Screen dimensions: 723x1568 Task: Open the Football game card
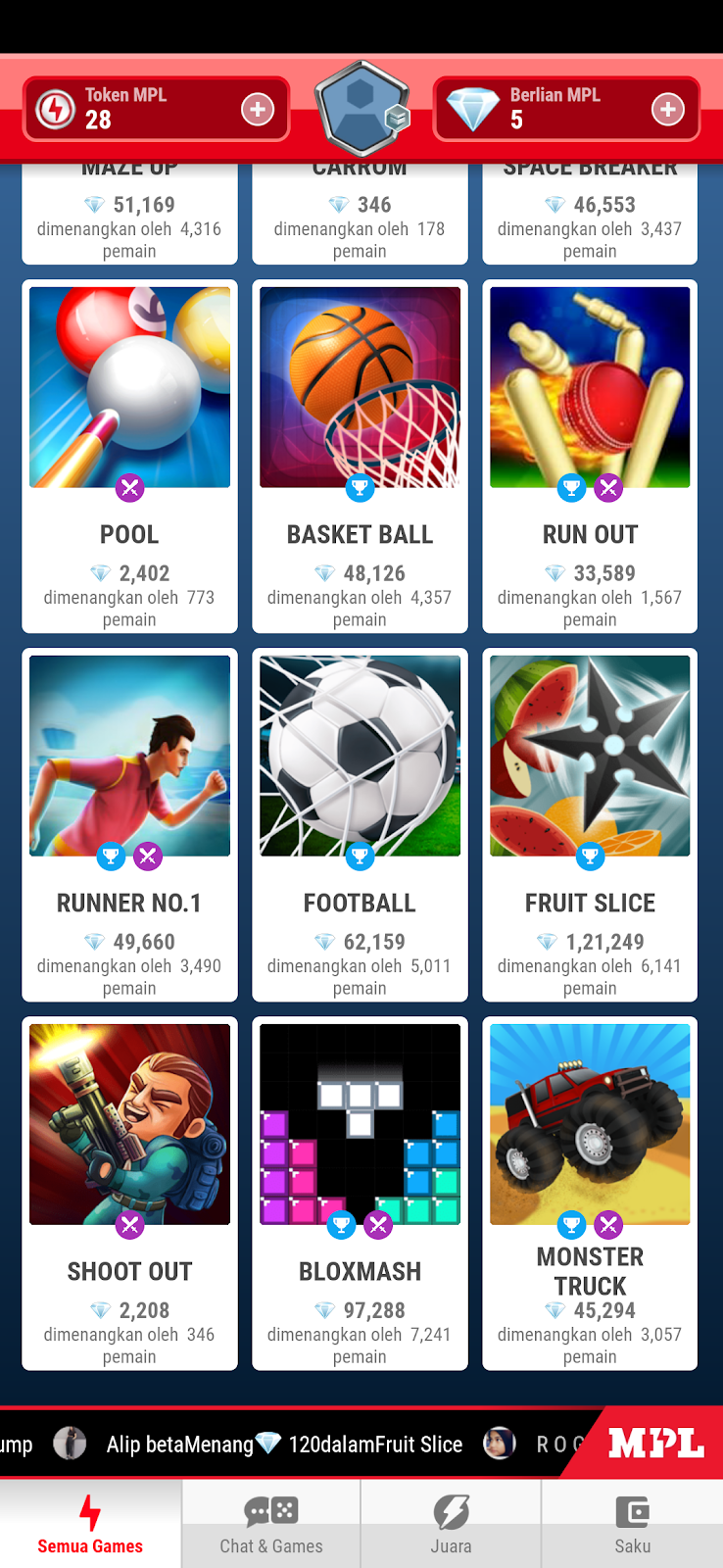click(360, 824)
